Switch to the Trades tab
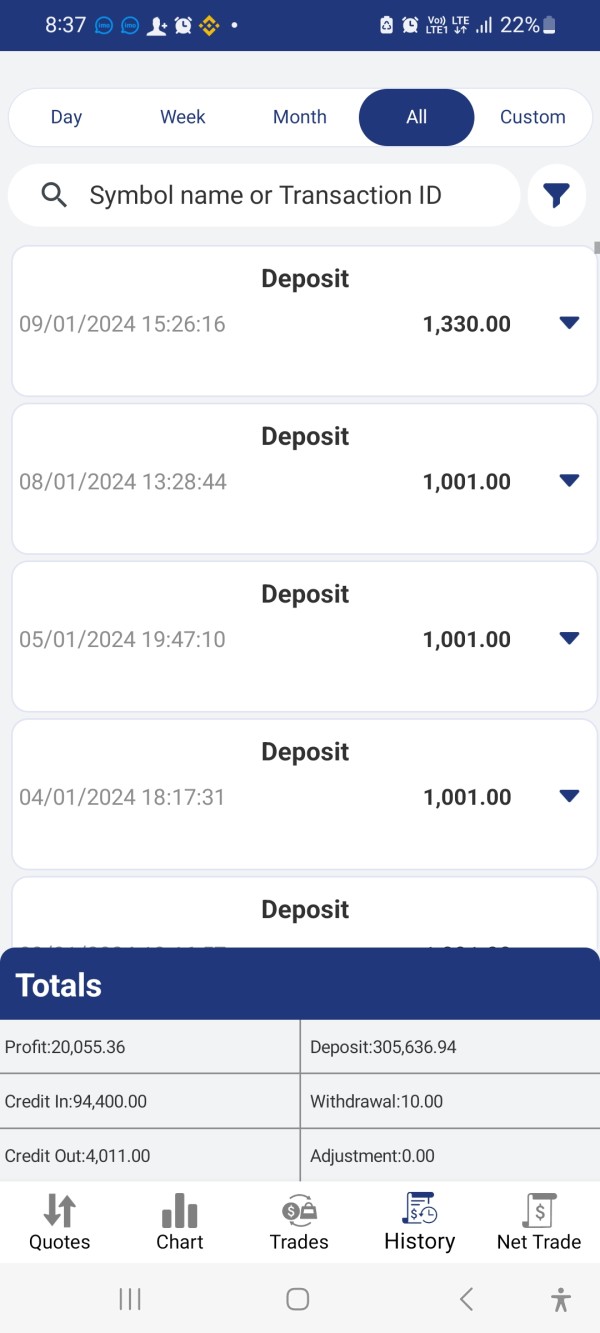The image size is (600, 1333). (299, 1222)
